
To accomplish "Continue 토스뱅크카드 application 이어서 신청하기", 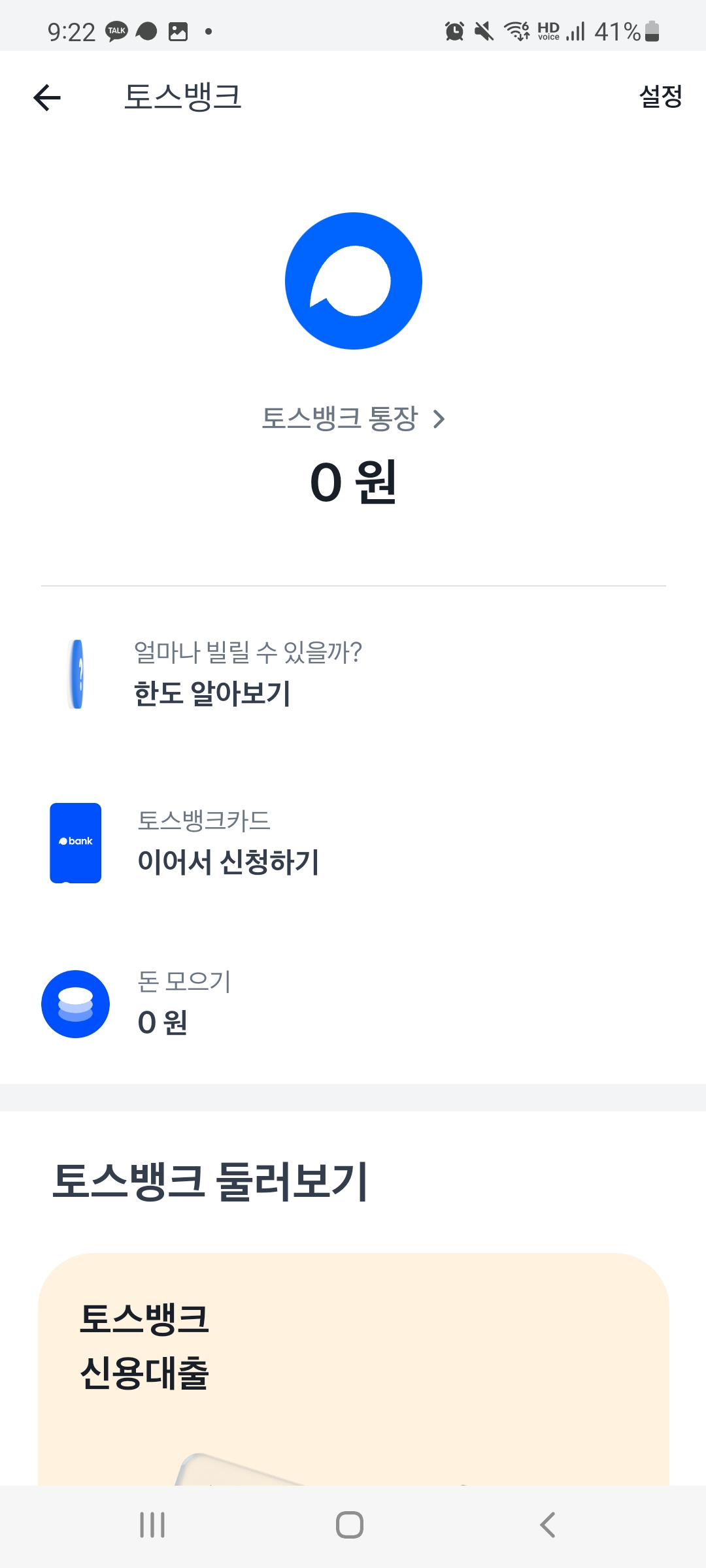I will (x=353, y=843).
